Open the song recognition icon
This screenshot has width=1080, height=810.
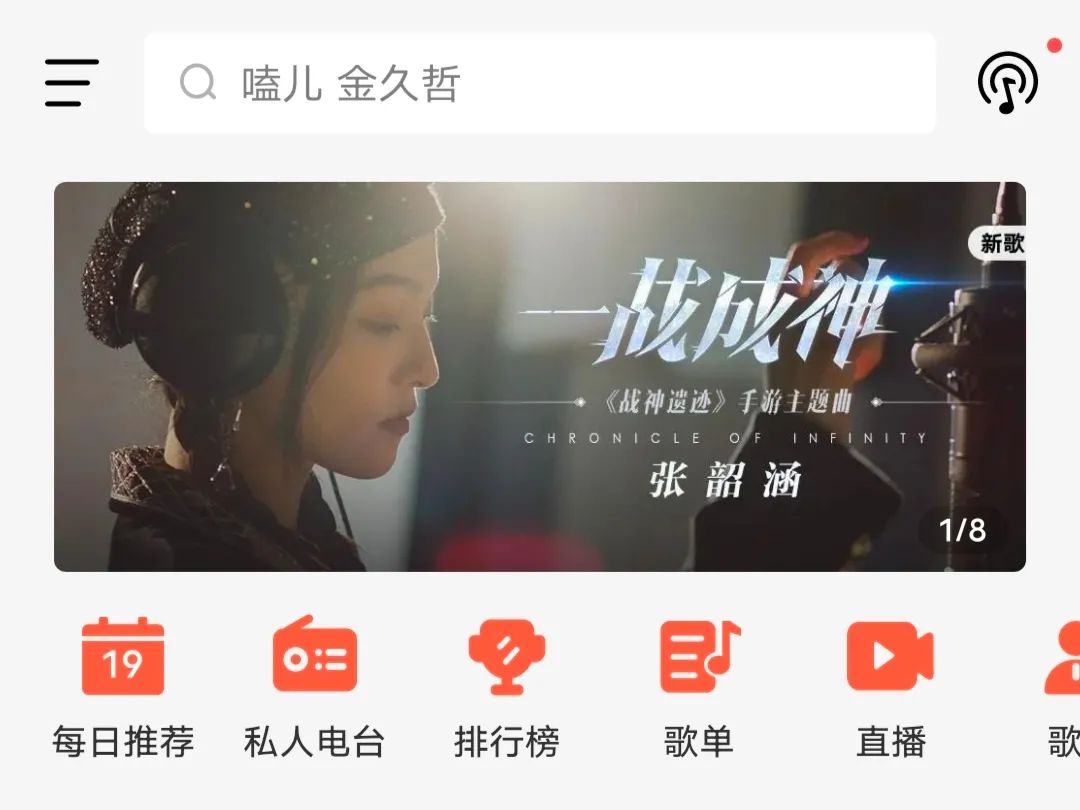1007,83
